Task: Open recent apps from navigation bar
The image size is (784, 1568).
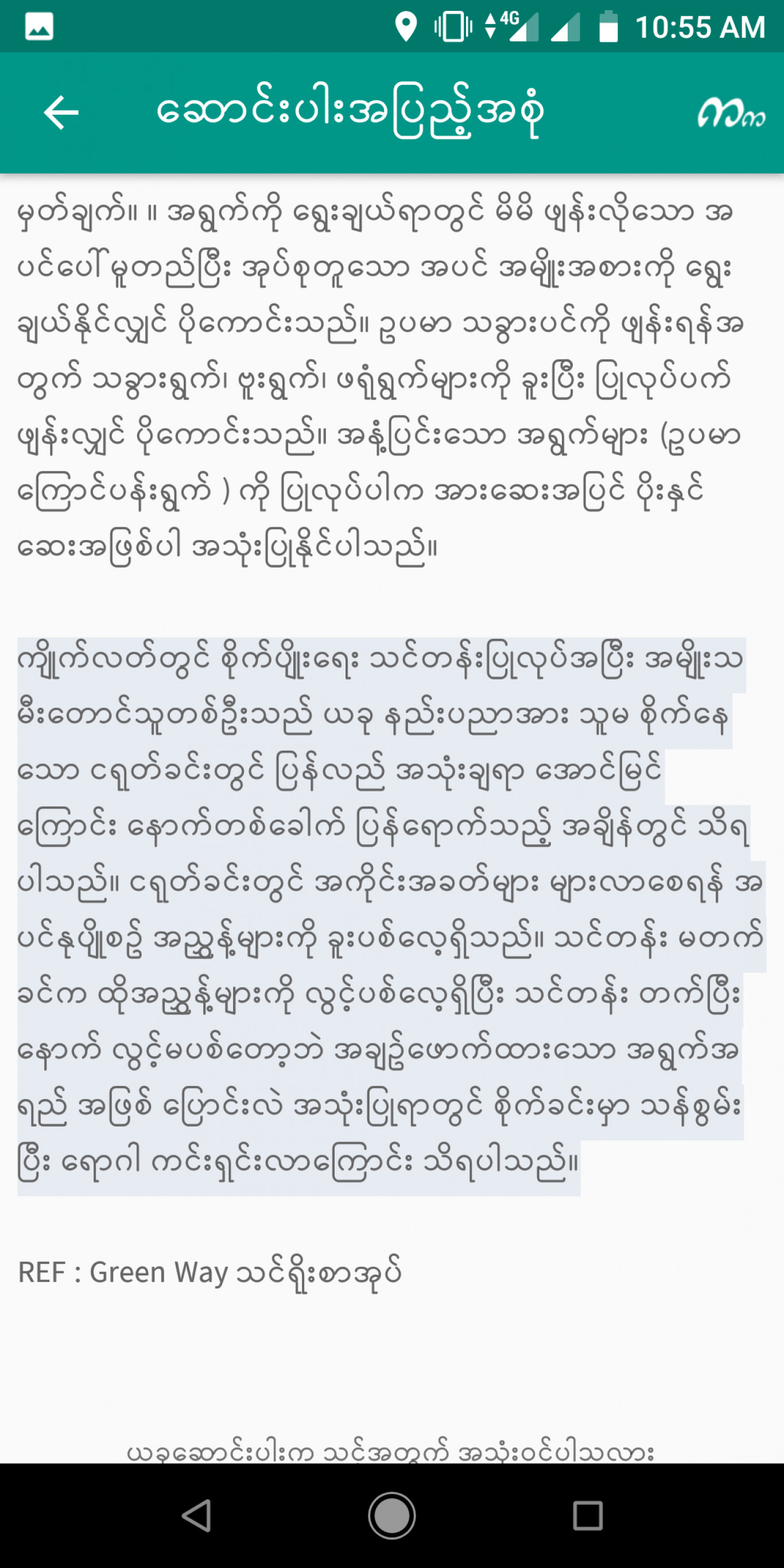Action: (x=587, y=1515)
